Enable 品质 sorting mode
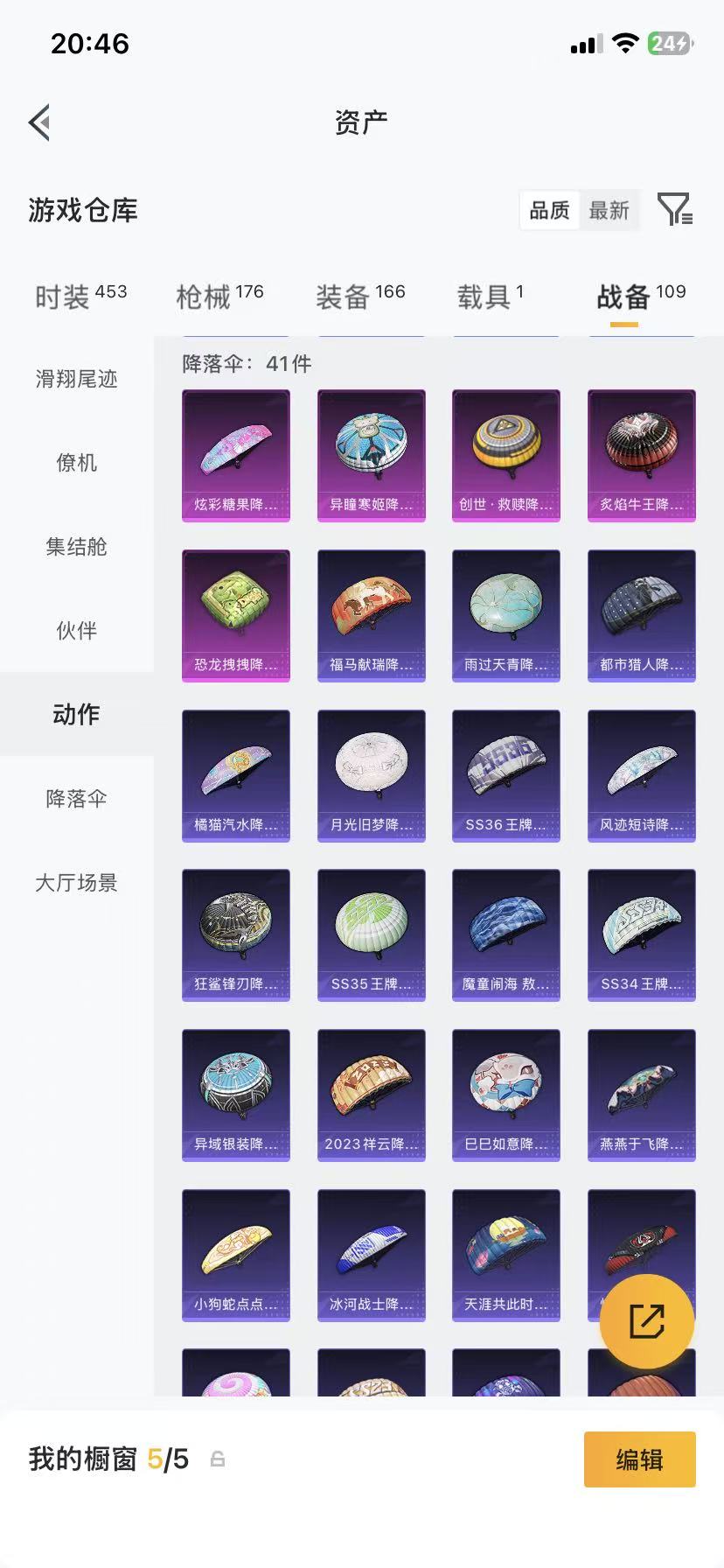 [x=549, y=210]
